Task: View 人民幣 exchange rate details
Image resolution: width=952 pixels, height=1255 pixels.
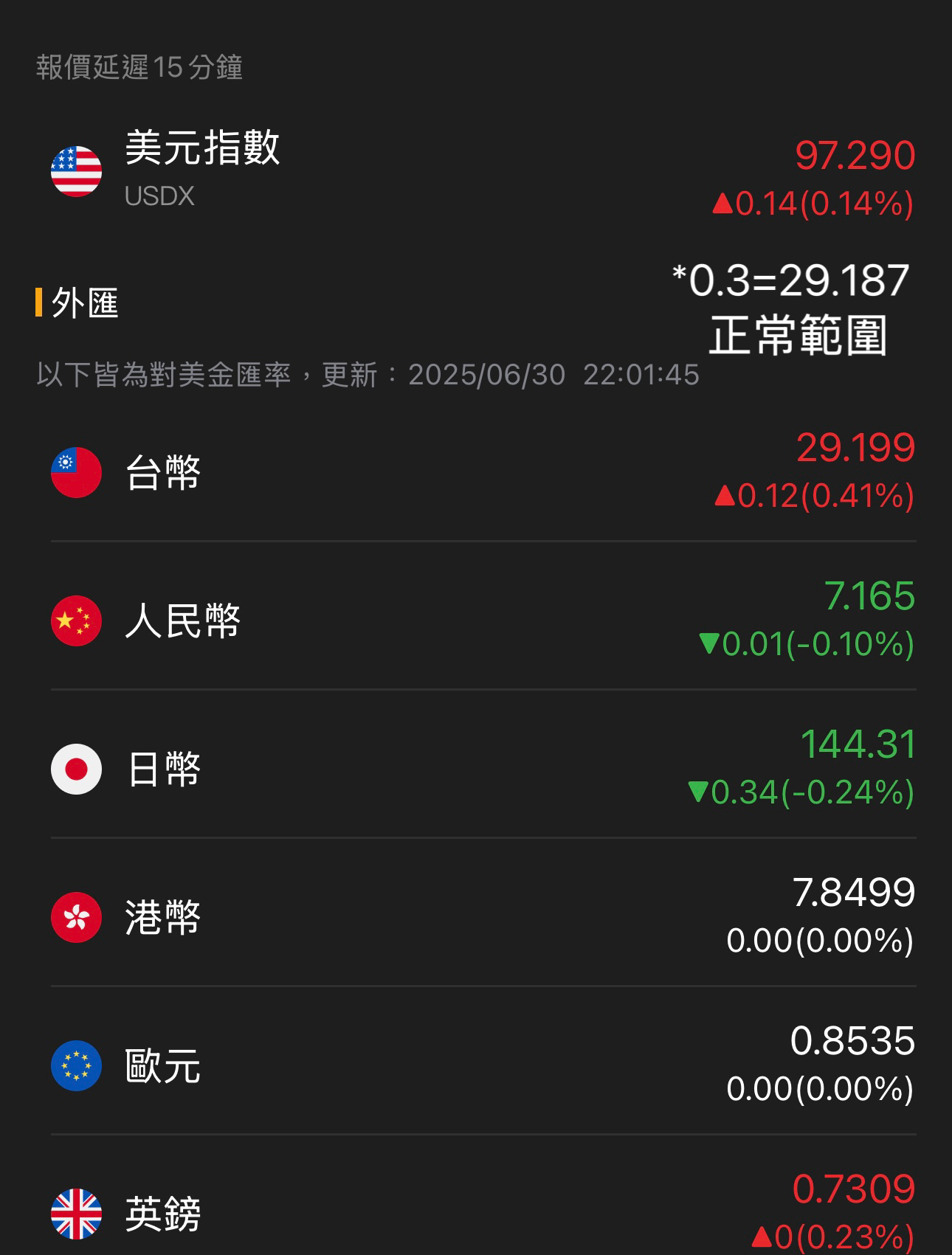Action: coord(182,620)
